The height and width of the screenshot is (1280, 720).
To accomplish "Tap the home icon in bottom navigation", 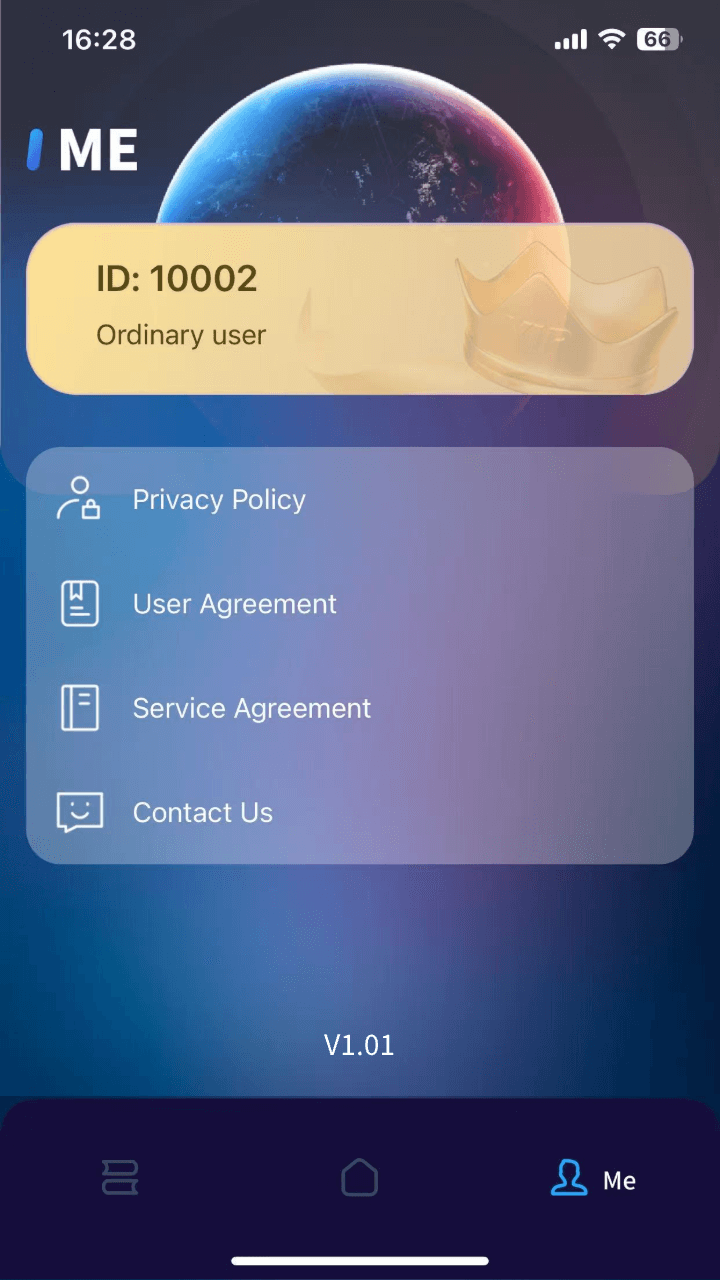I will (359, 1178).
